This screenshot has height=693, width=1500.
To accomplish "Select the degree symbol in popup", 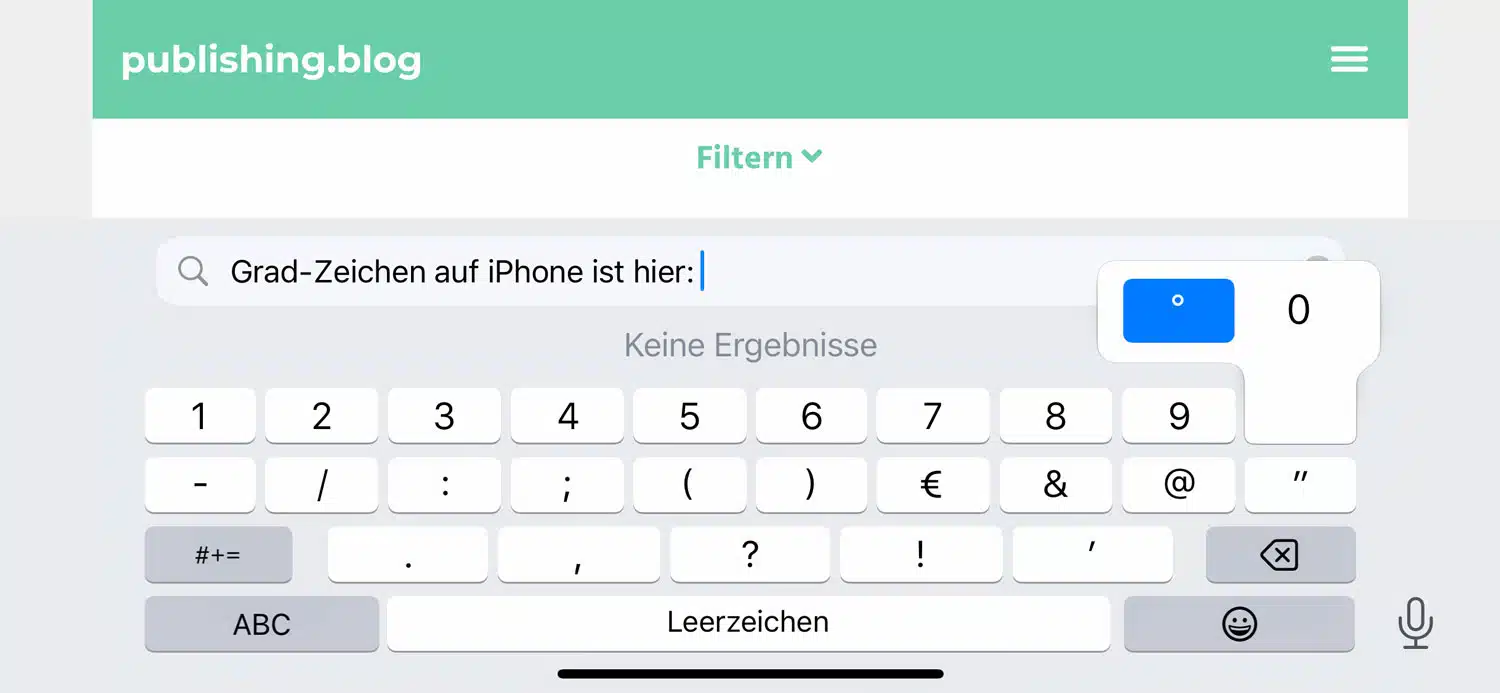I will (x=1178, y=310).
